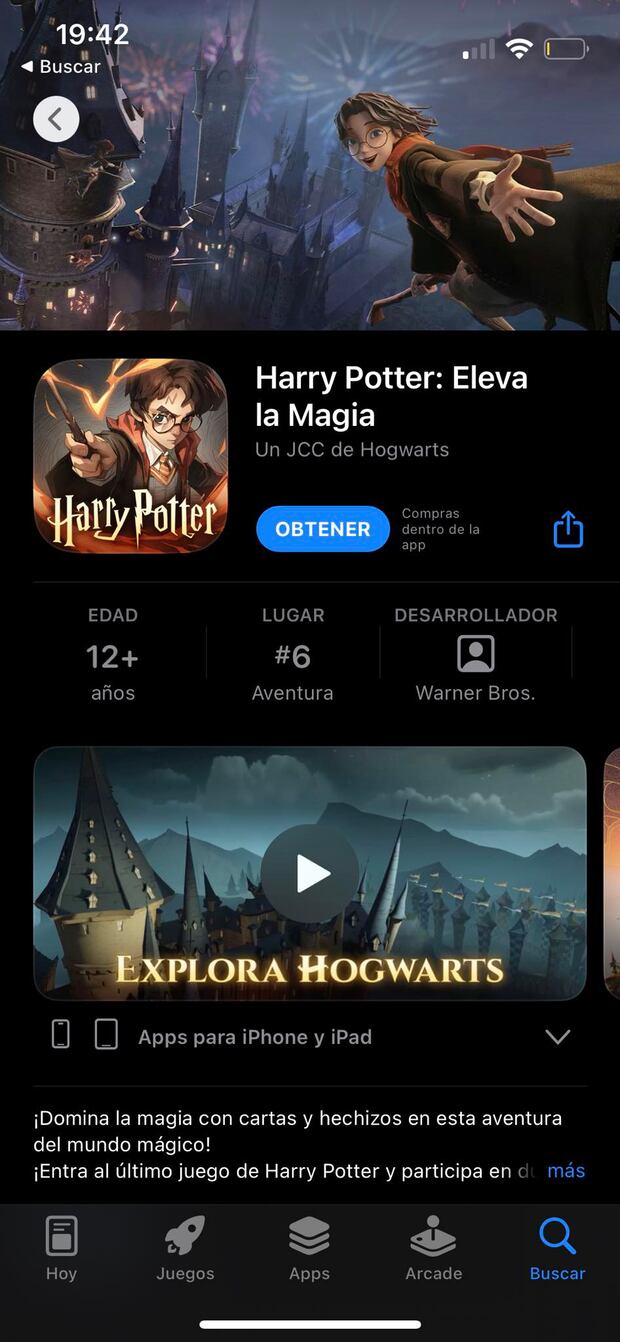620x1342 pixels.
Task: Switch to the Juegos tab
Action: point(185,1248)
